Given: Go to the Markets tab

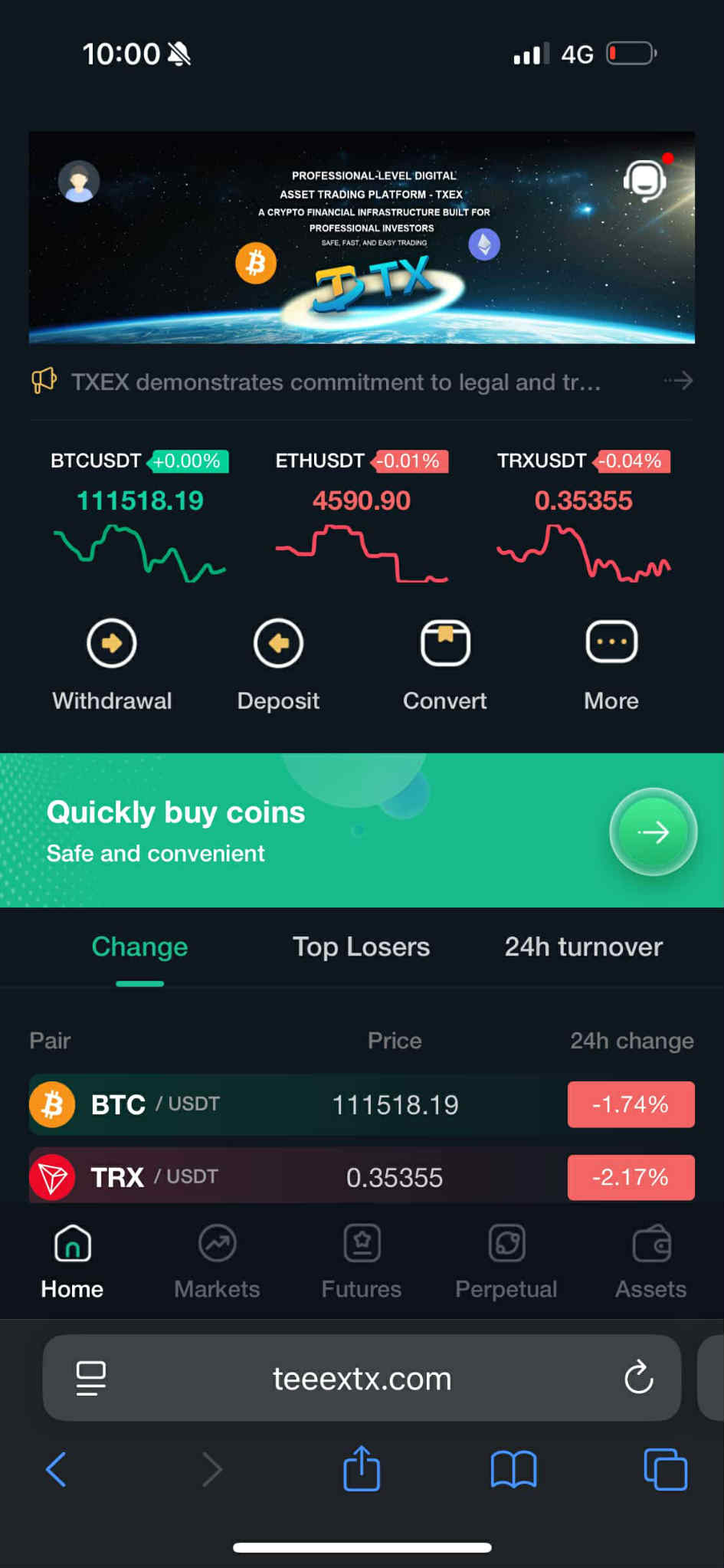Looking at the screenshot, I should 217,1261.
